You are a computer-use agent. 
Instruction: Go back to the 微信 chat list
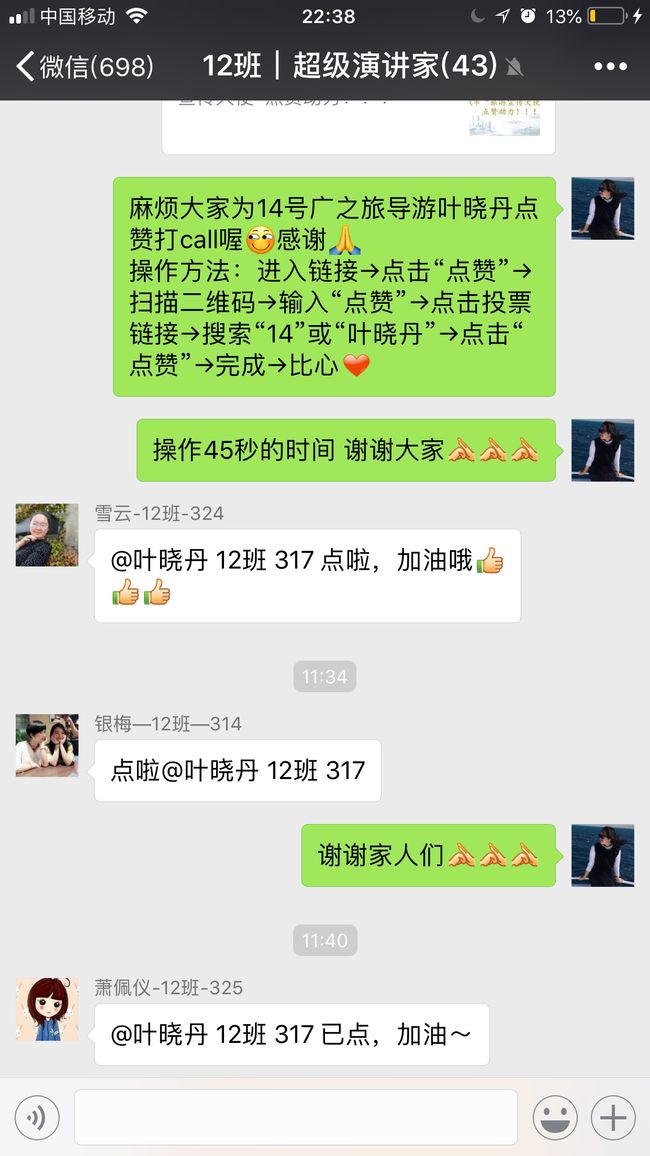85,66
